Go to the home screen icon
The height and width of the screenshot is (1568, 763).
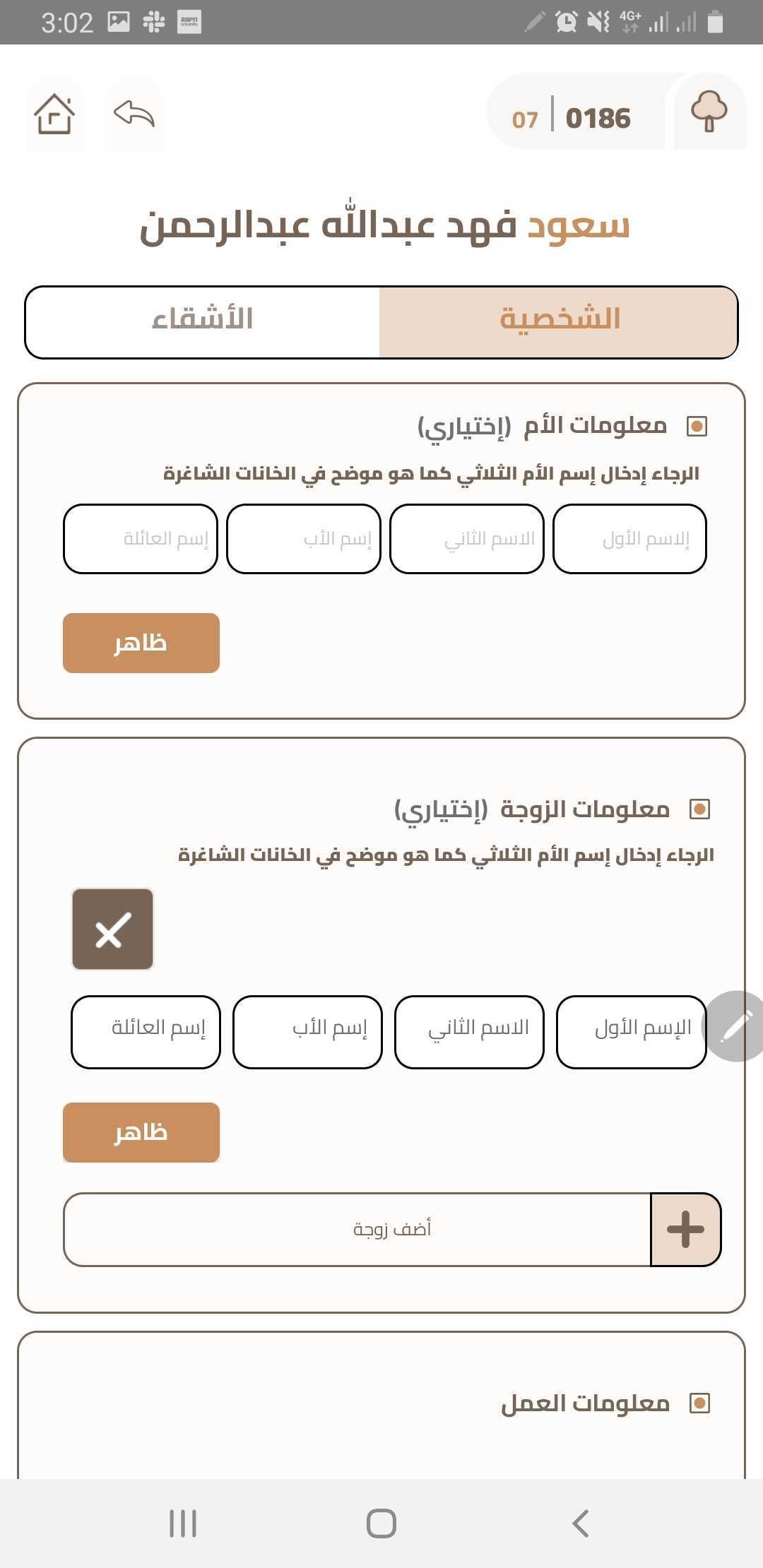[54, 114]
